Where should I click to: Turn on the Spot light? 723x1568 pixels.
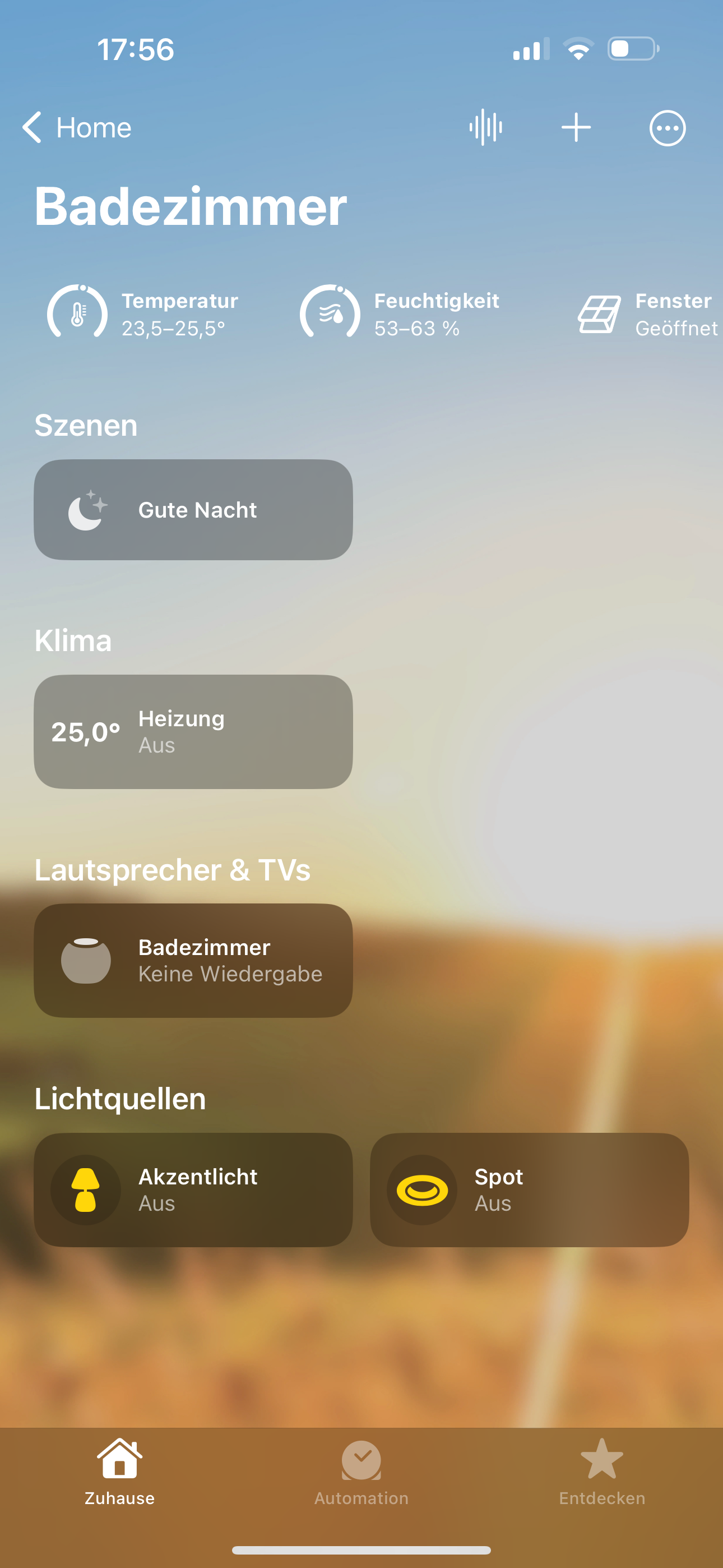click(421, 1189)
